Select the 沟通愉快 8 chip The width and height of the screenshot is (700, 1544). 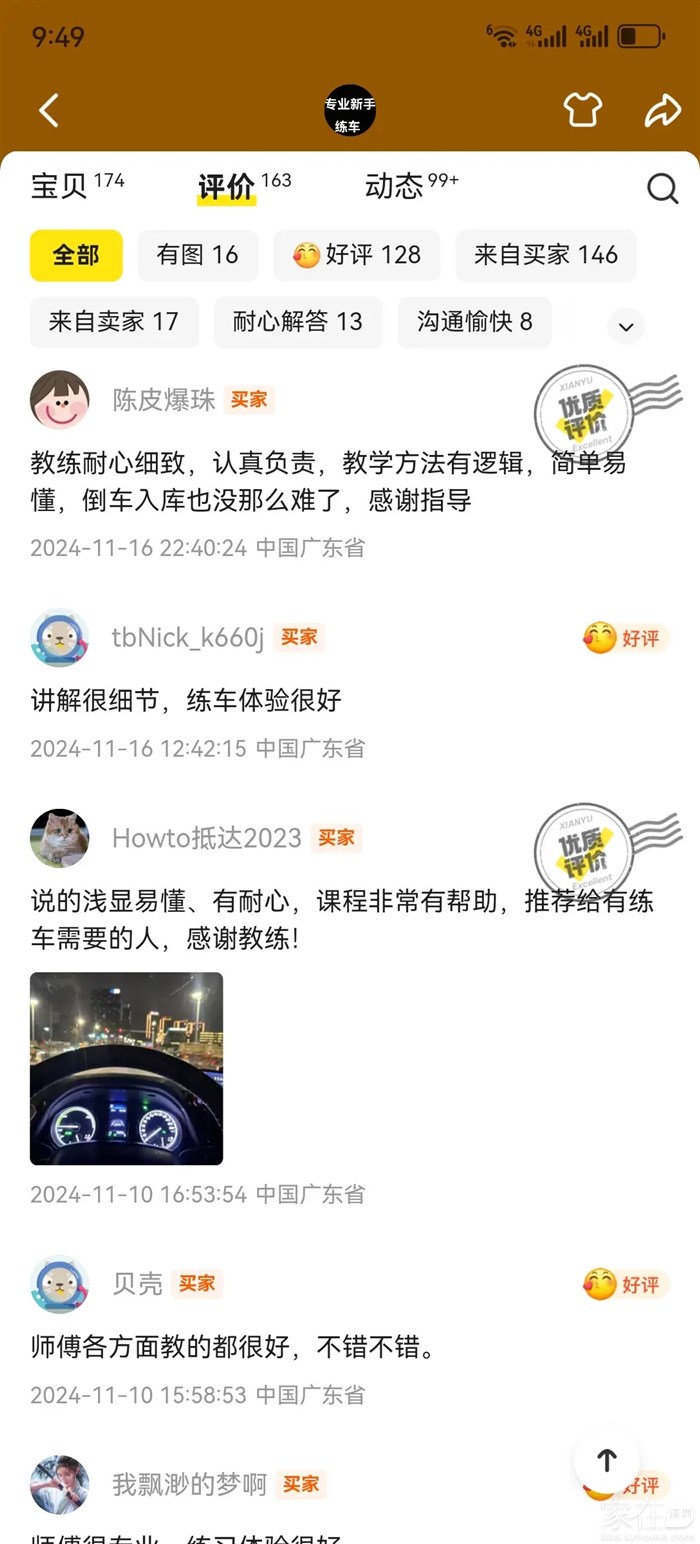(x=475, y=322)
